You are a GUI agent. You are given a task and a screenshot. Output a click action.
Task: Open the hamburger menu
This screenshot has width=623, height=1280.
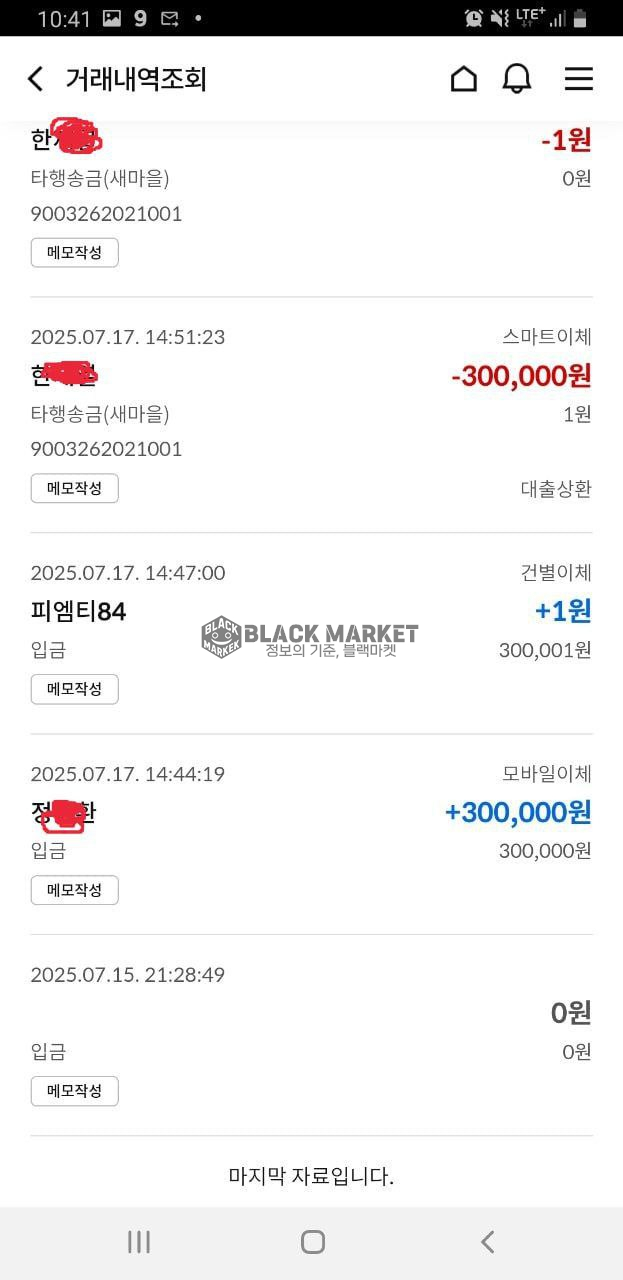[x=579, y=79]
